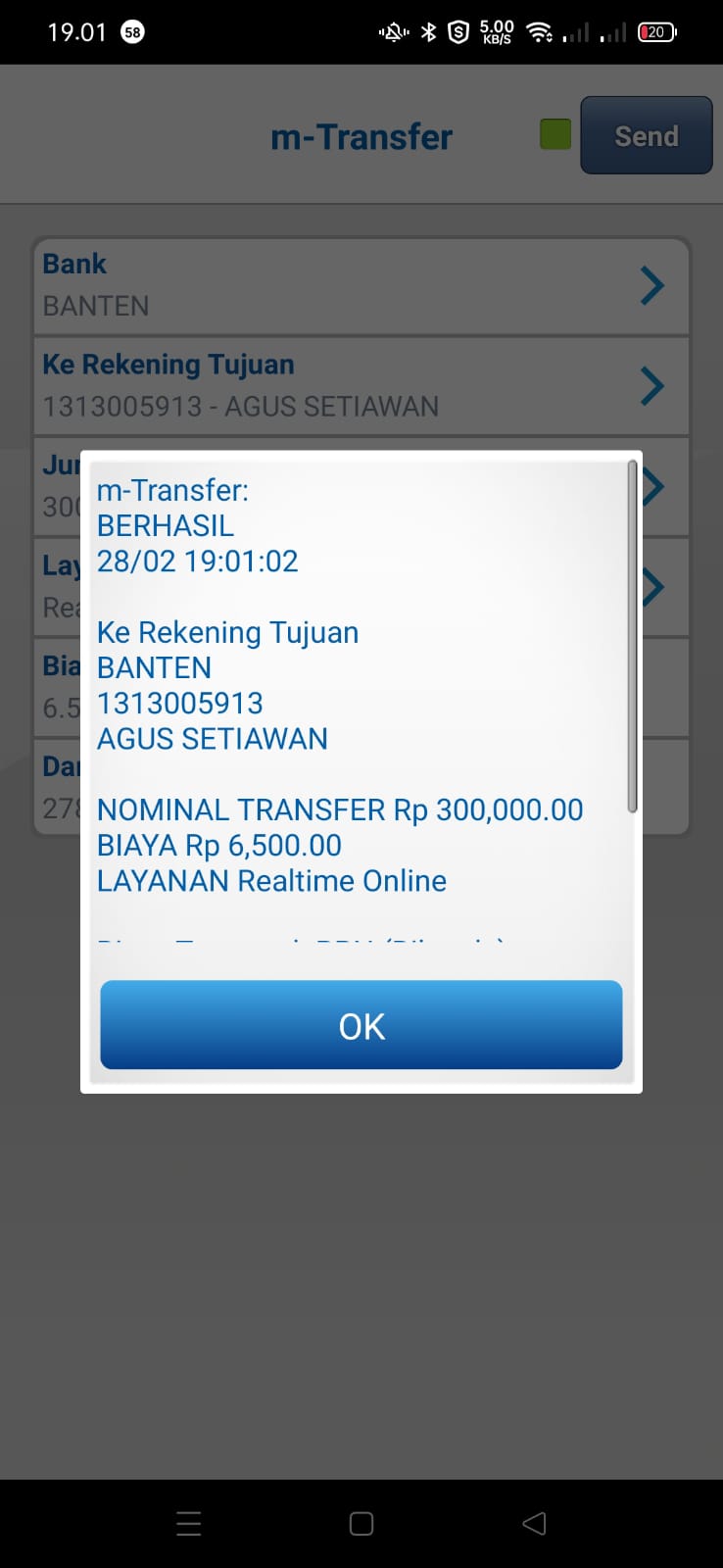Open the Bank BANTEN row
This screenshot has height=1568, width=723.
point(361,285)
